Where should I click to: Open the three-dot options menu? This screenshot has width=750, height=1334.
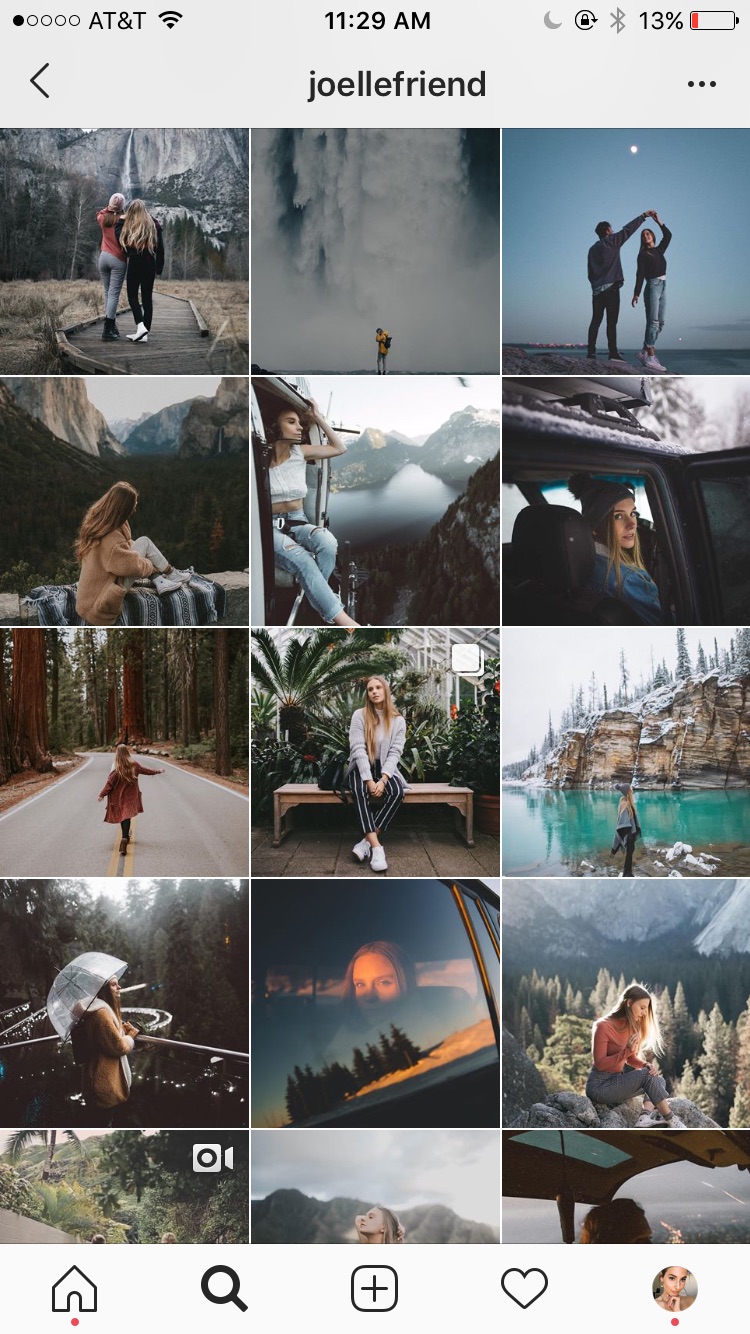(702, 84)
